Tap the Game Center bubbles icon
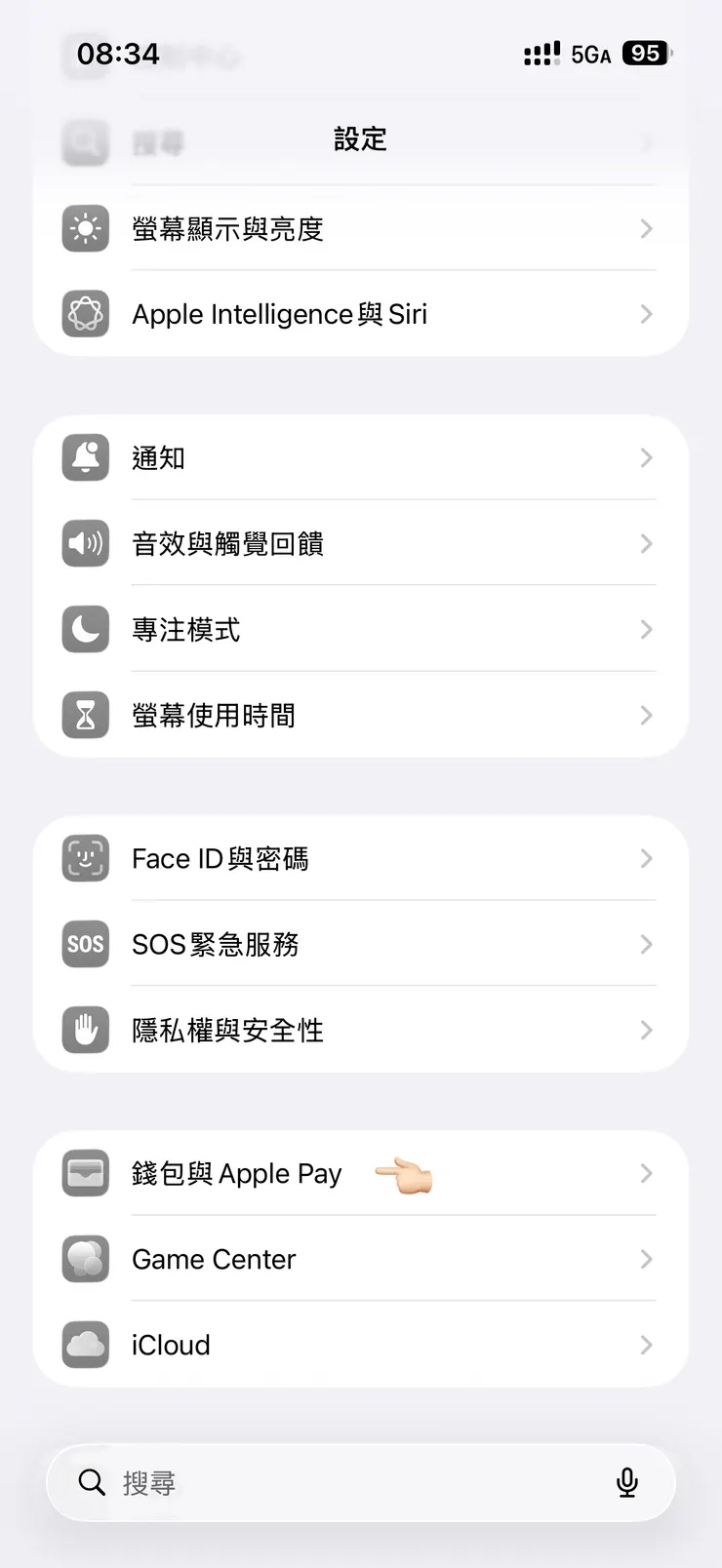 pos(85,1259)
